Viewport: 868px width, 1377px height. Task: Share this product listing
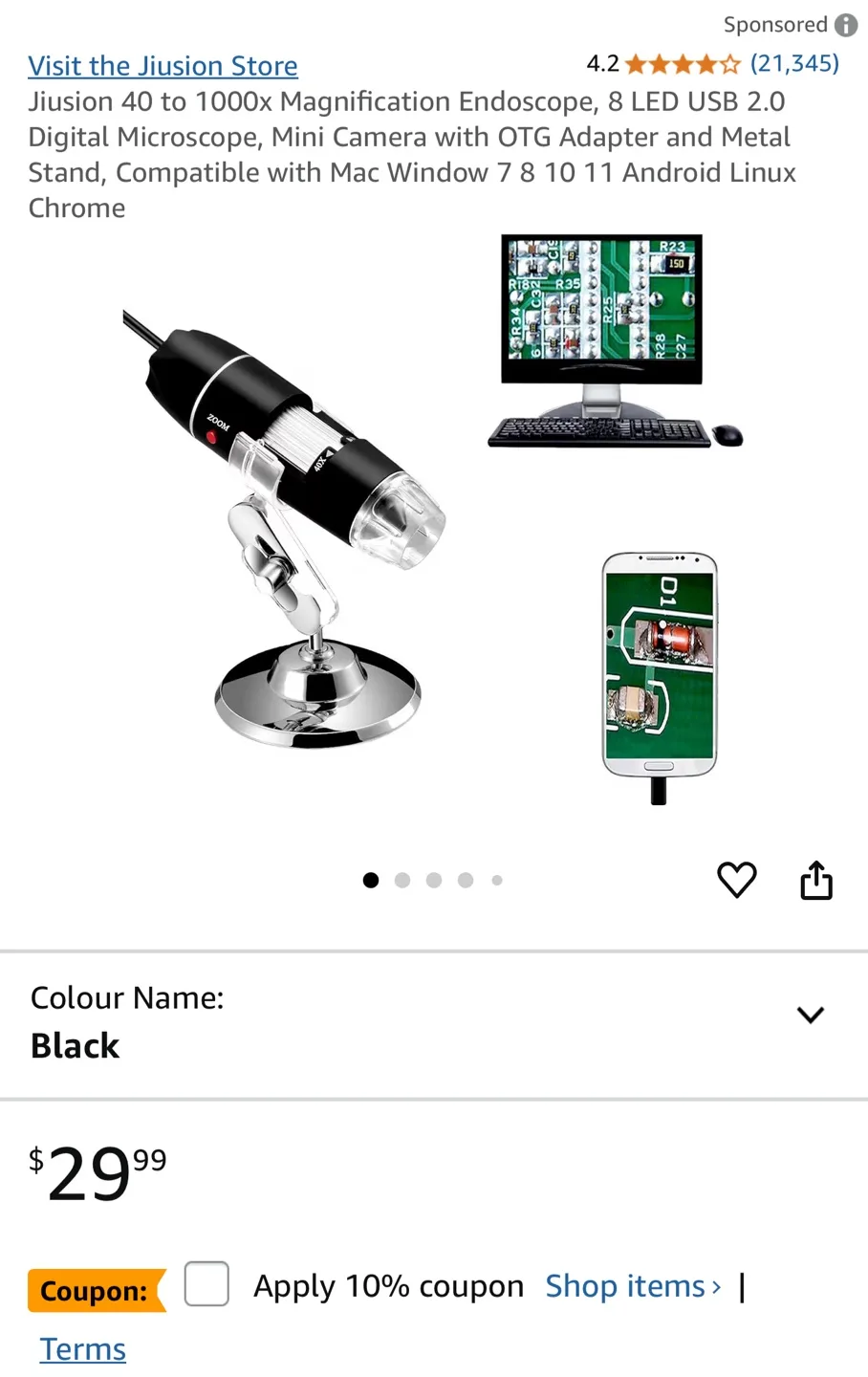(x=815, y=880)
